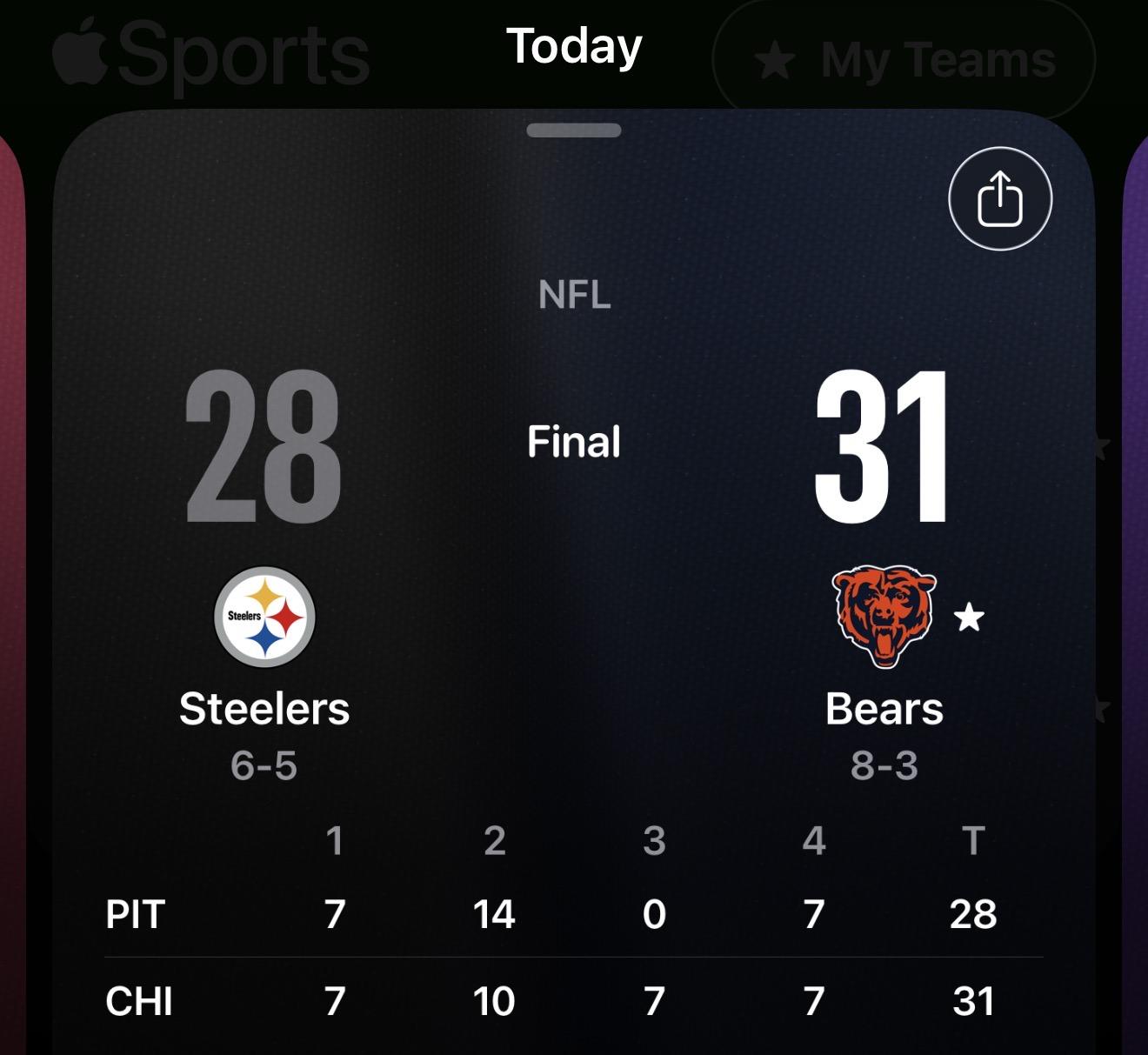This screenshot has height=1055, width=1148.
Task: Tap the sheet grabber handle at top
Action: pos(574,130)
